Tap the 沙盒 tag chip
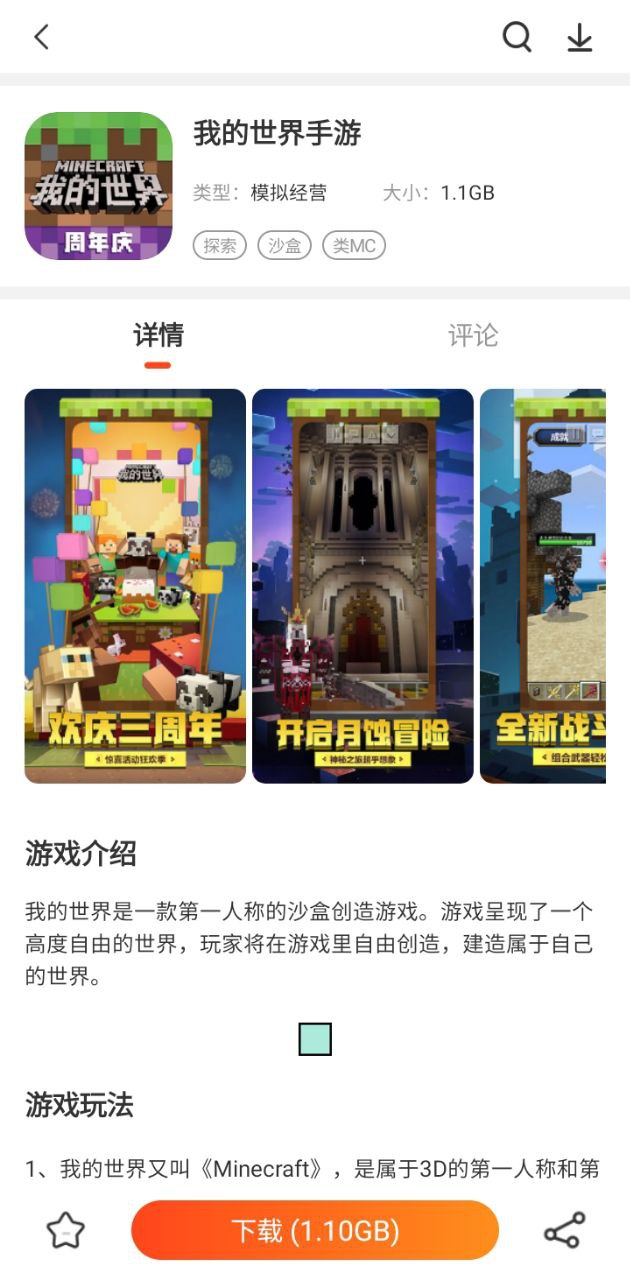The height and width of the screenshot is (1280, 630). pyautogui.click(x=285, y=246)
